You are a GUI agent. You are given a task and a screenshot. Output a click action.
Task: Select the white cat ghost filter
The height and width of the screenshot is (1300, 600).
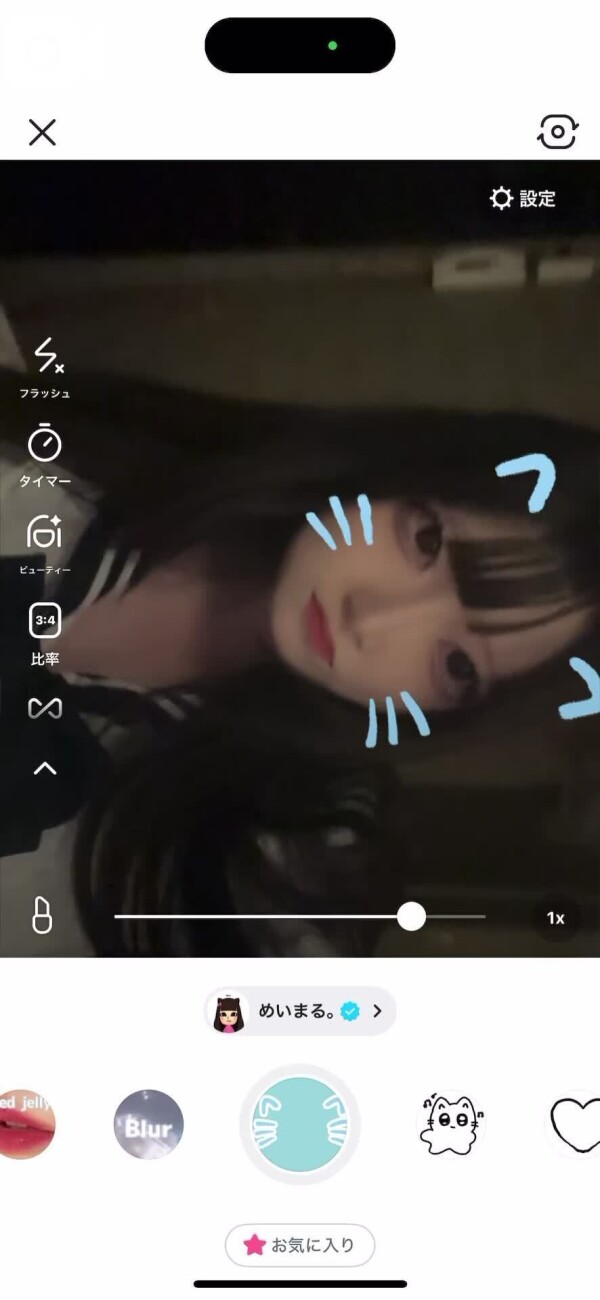tap(450, 1125)
